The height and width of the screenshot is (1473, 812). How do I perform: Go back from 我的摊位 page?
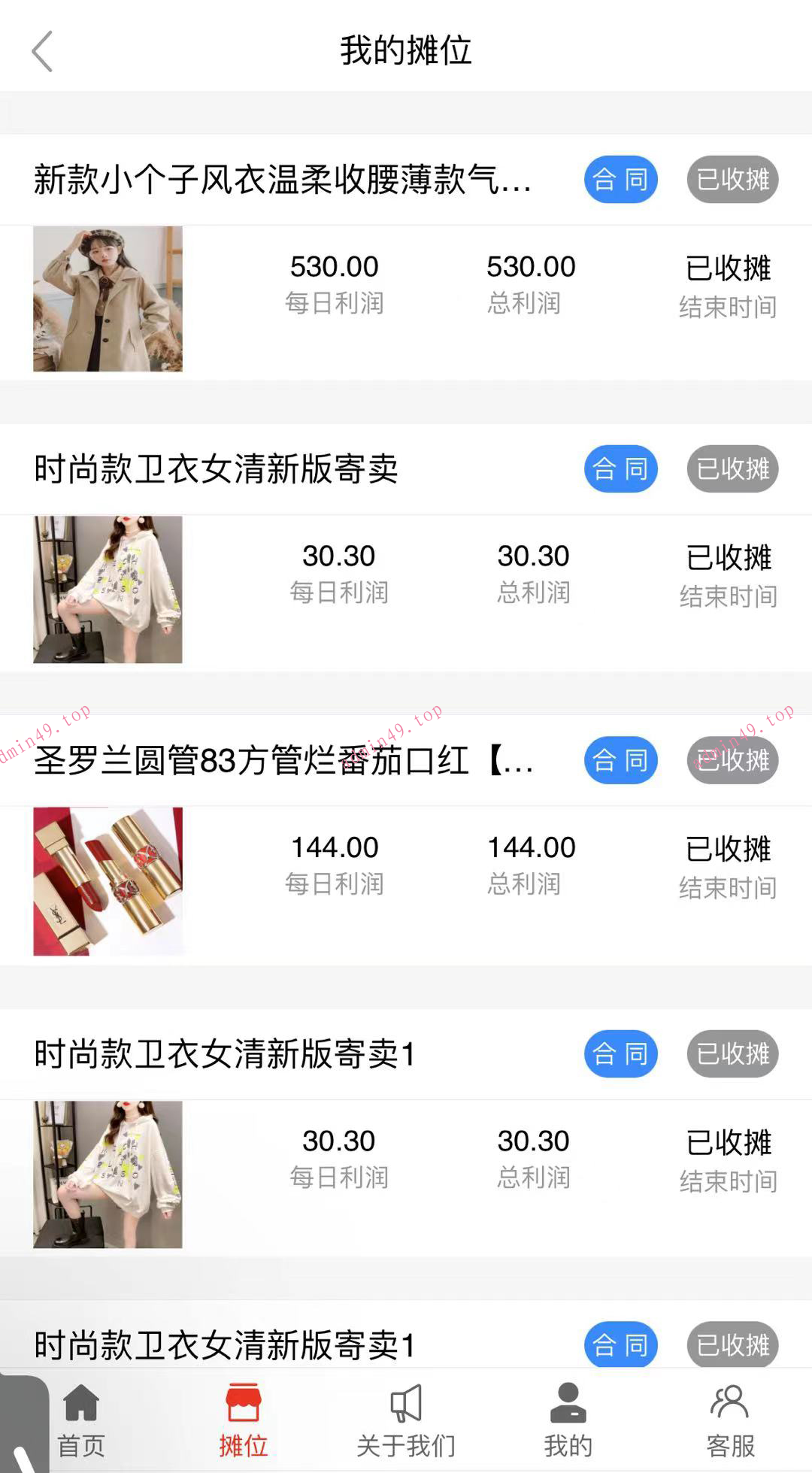[43, 51]
